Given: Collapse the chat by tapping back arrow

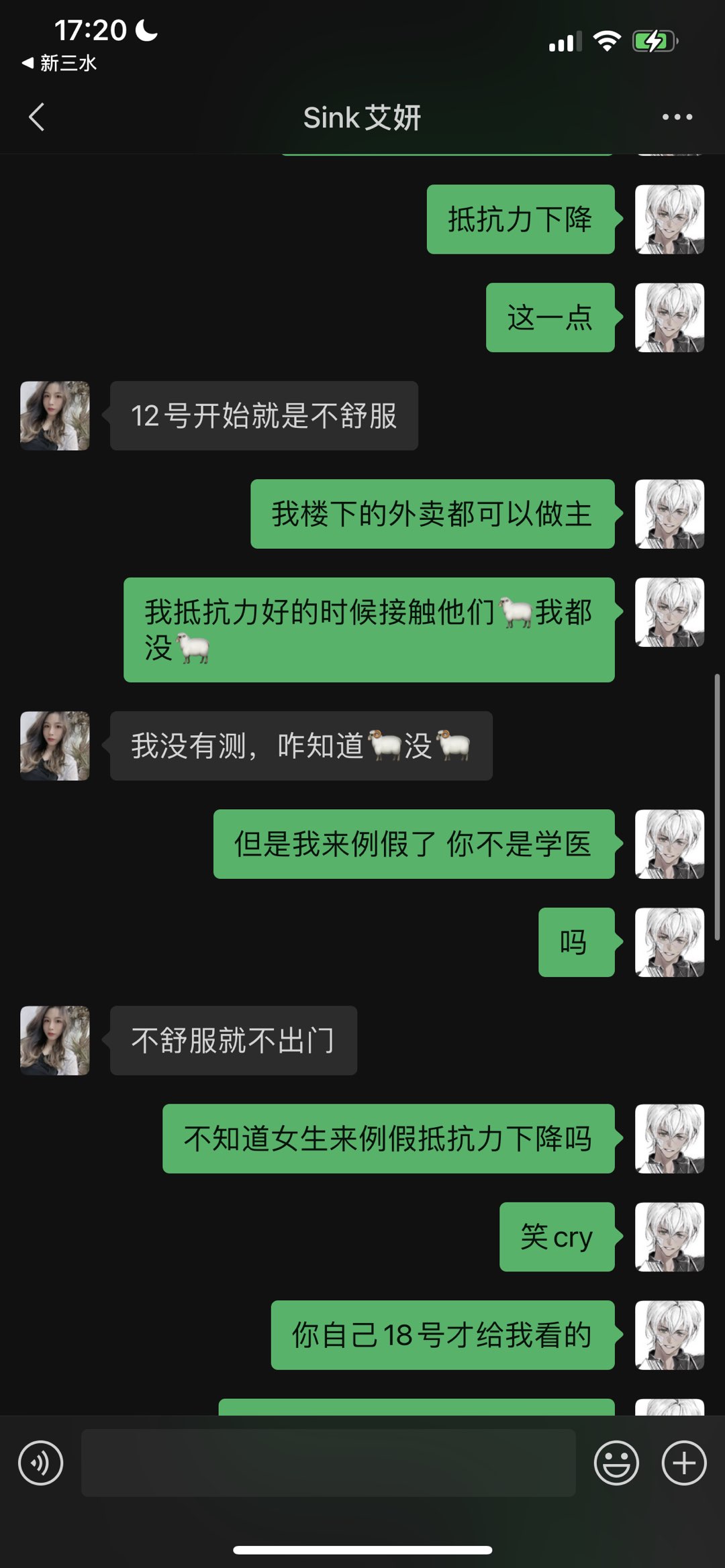Looking at the screenshot, I should click(x=37, y=117).
